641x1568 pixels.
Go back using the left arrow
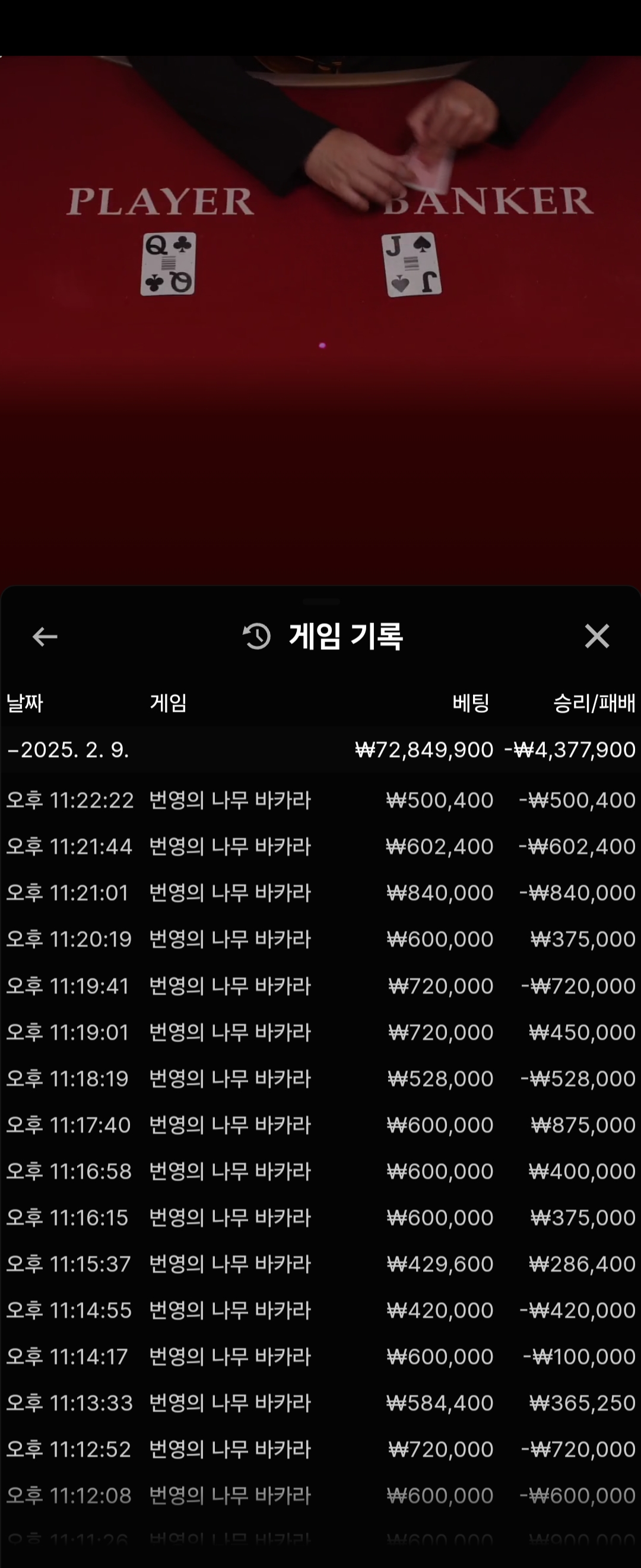click(45, 637)
